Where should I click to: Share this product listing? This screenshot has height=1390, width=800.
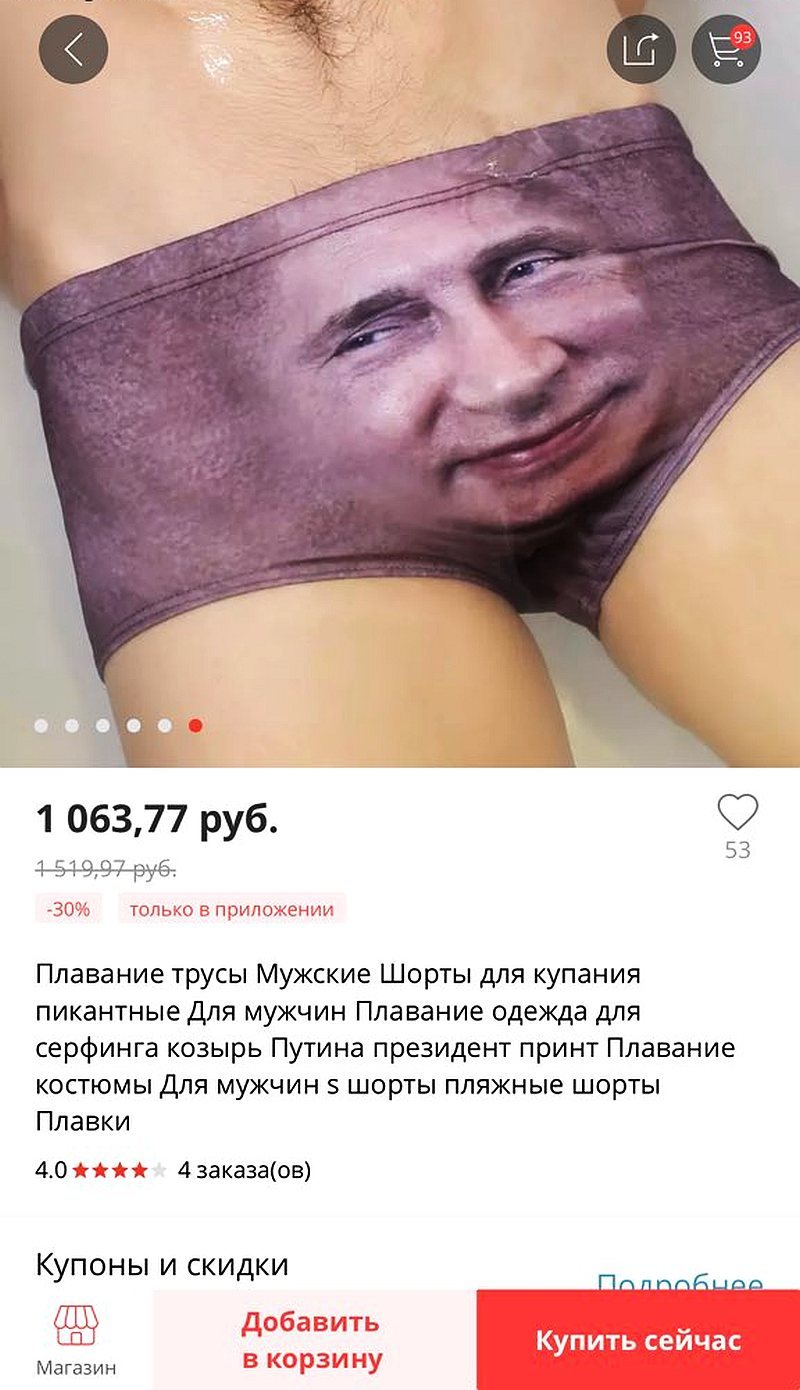(x=641, y=49)
